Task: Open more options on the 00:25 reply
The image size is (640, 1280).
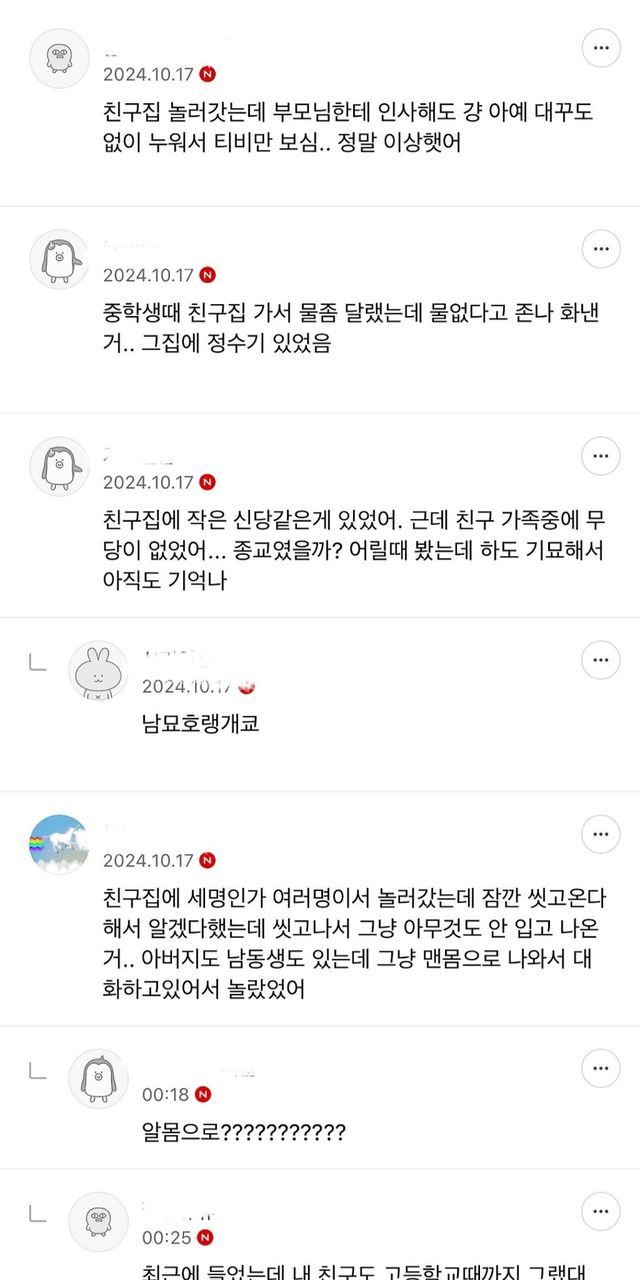Action: (x=601, y=1211)
